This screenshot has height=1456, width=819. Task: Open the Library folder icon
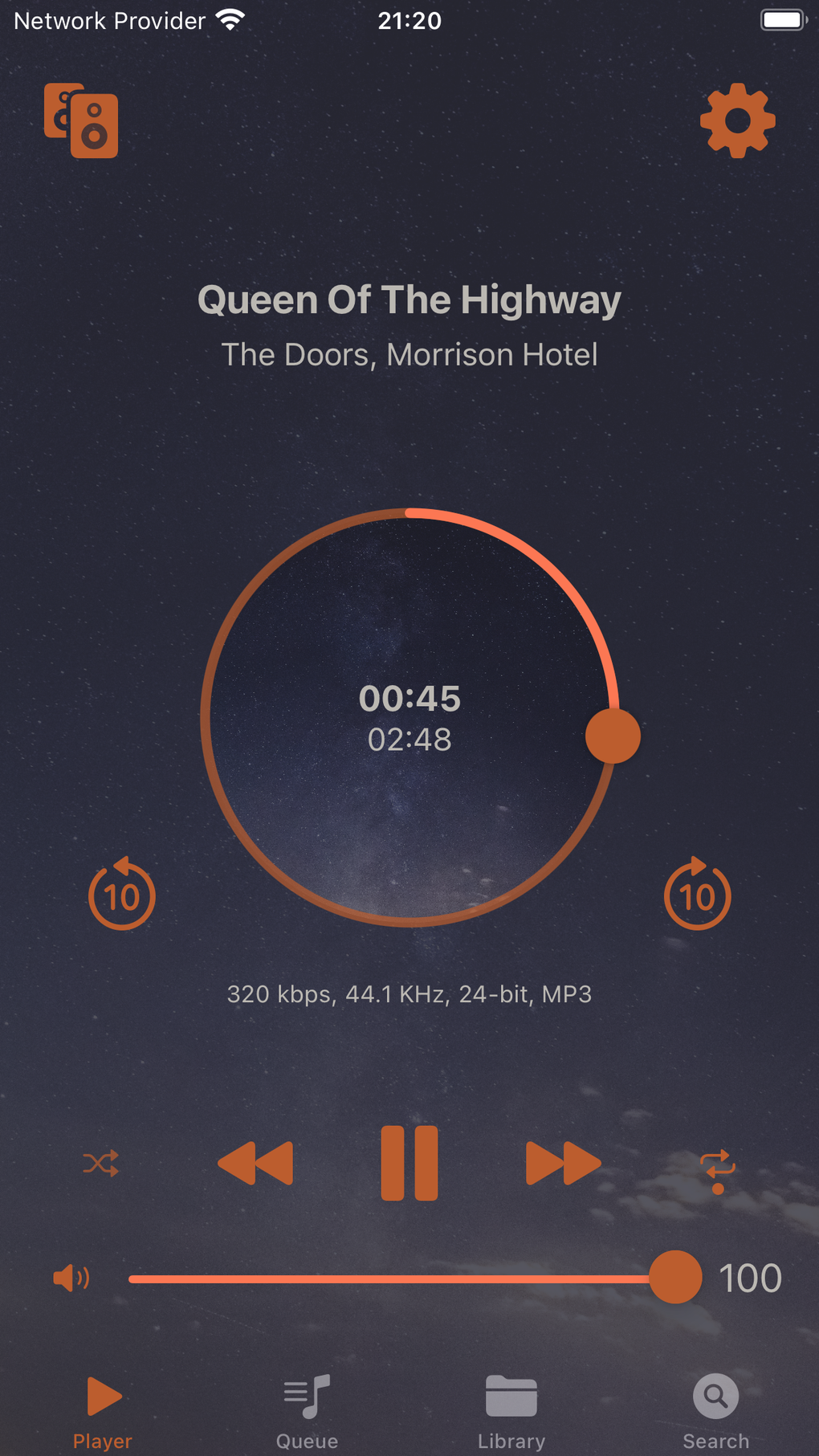click(511, 1399)
